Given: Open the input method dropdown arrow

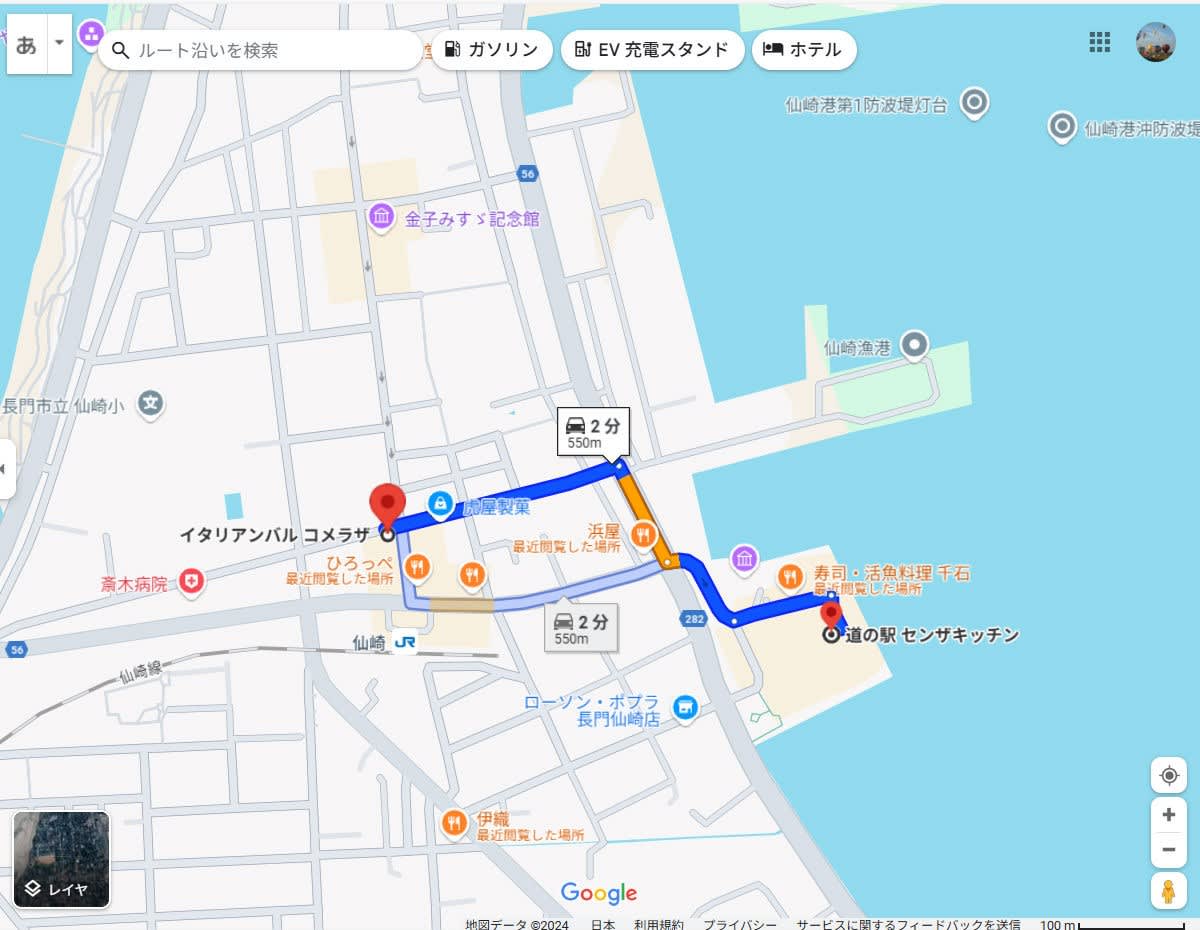Looking at the screenshot, I should [59, 44].
